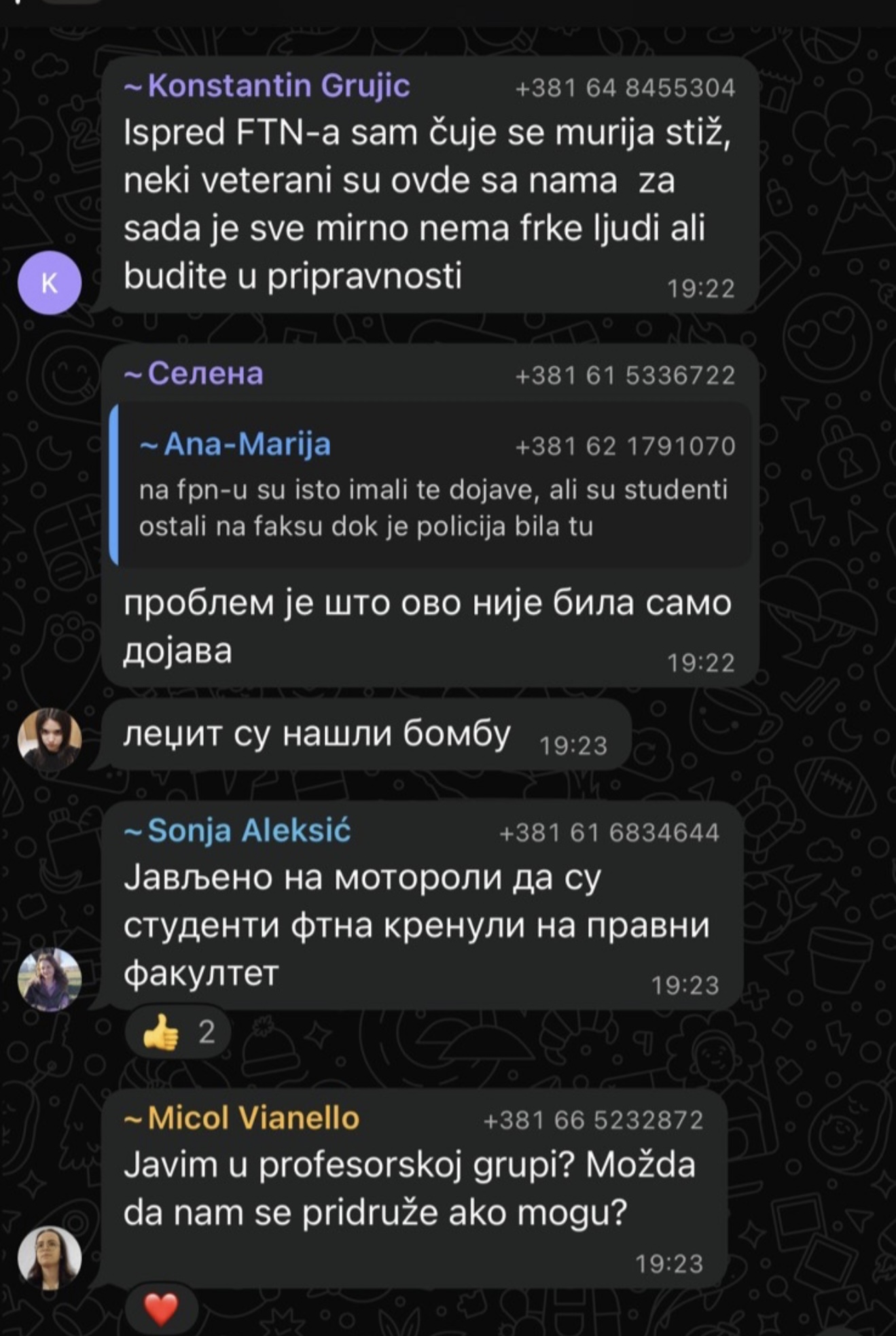The height and width of the screenshot is (1336, 896).
Task: Tap sender name Konstantin Grujic
Action: pyautogui.click(x=279, y=86)
